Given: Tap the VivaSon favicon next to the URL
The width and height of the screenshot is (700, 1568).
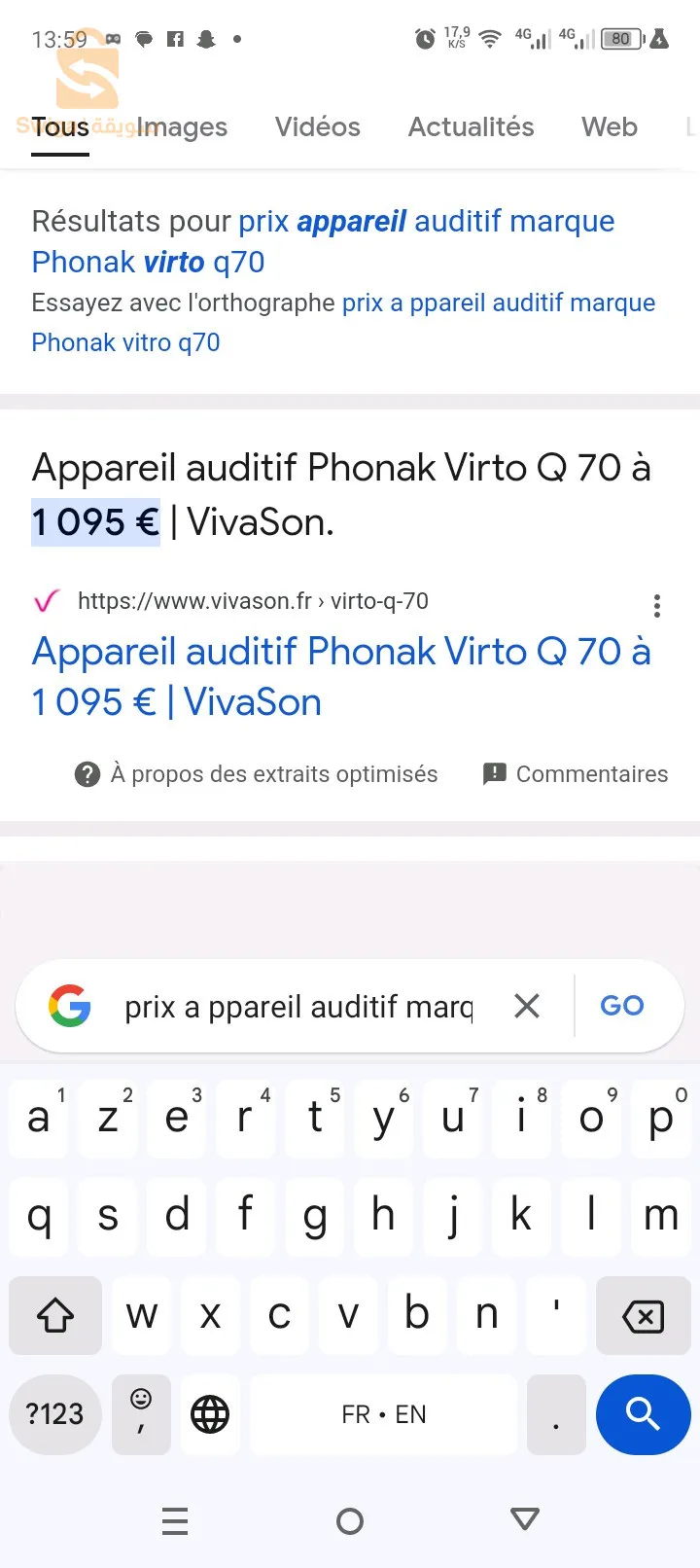Looking at the screenshot, I should pos(45,601).
